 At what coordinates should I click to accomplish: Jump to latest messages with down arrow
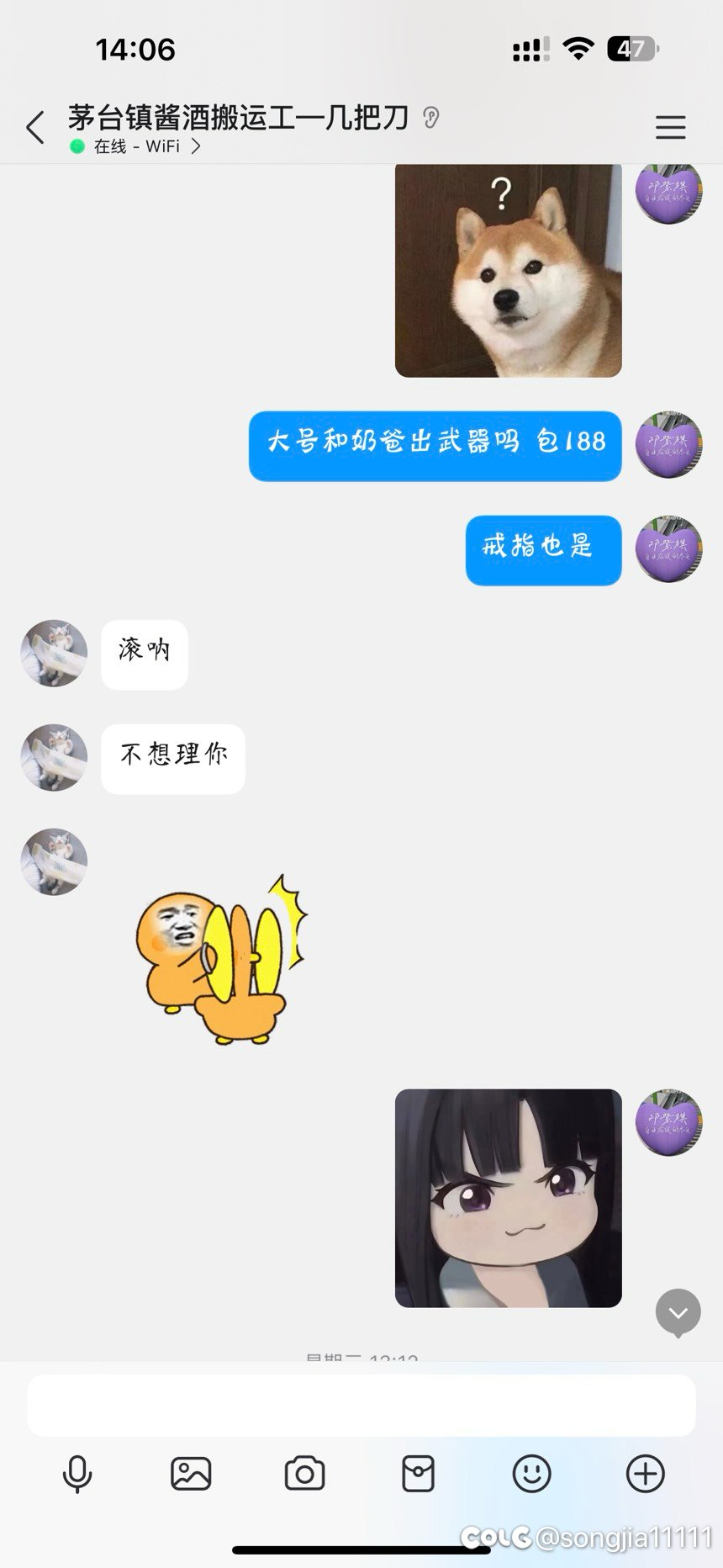[x=678, y=1312]
